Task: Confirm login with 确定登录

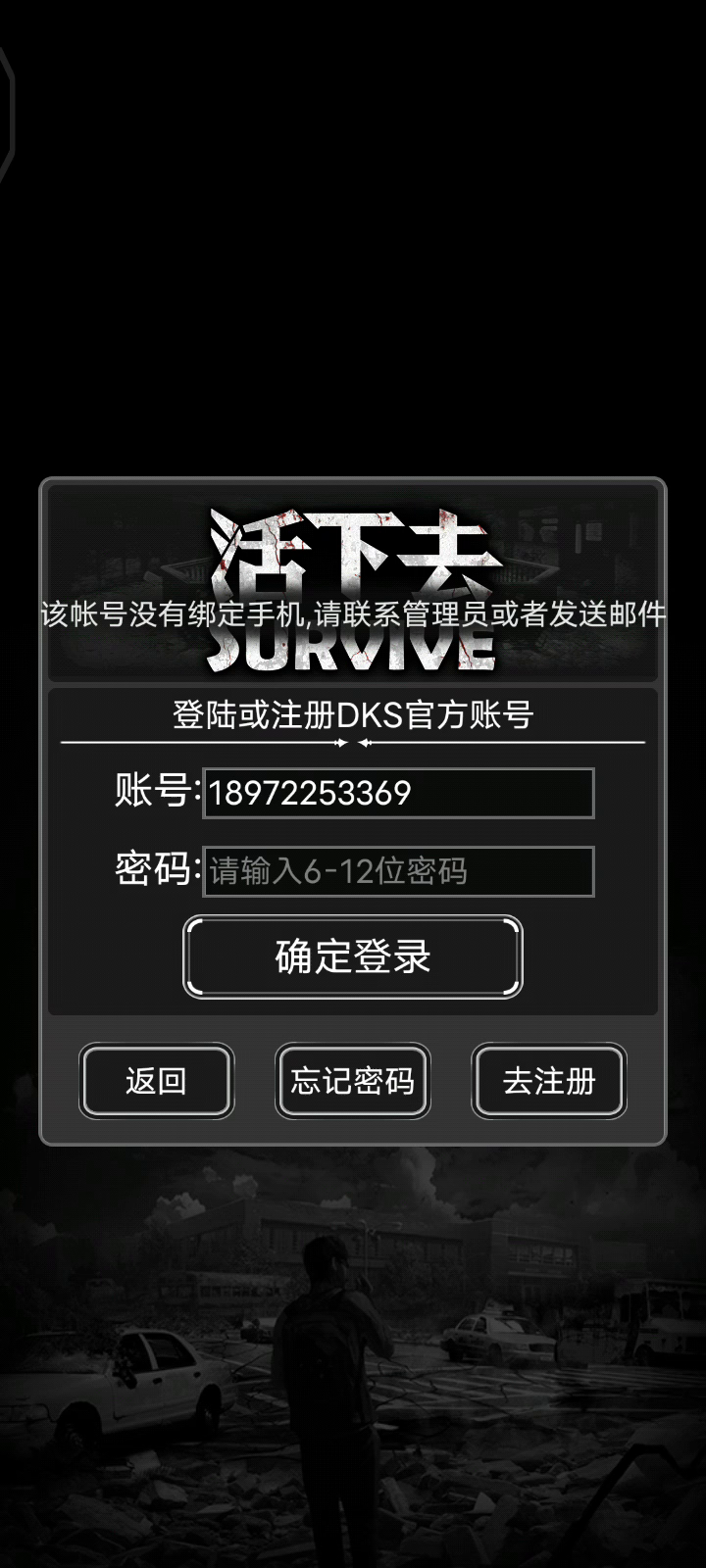Action: (353, 956)
